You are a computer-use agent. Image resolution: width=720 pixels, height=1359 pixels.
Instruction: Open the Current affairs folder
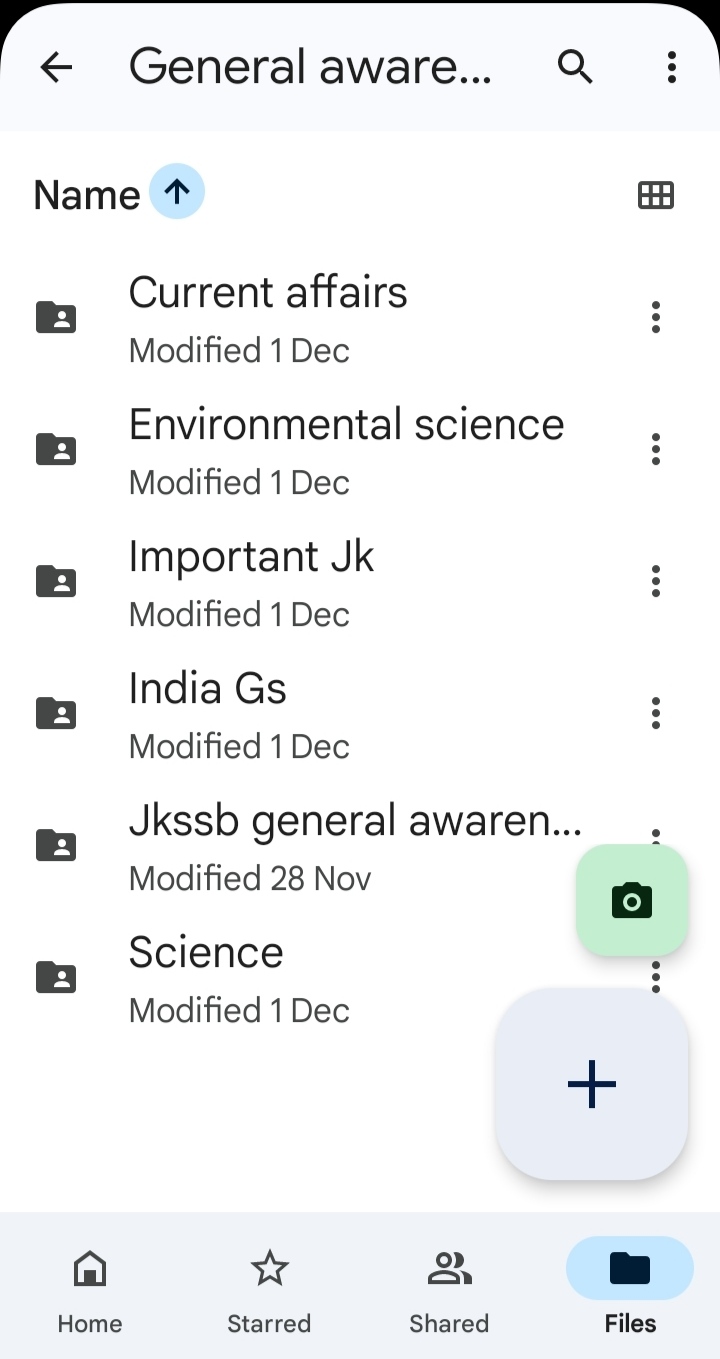pyautogui.click(x=268, y=318)
